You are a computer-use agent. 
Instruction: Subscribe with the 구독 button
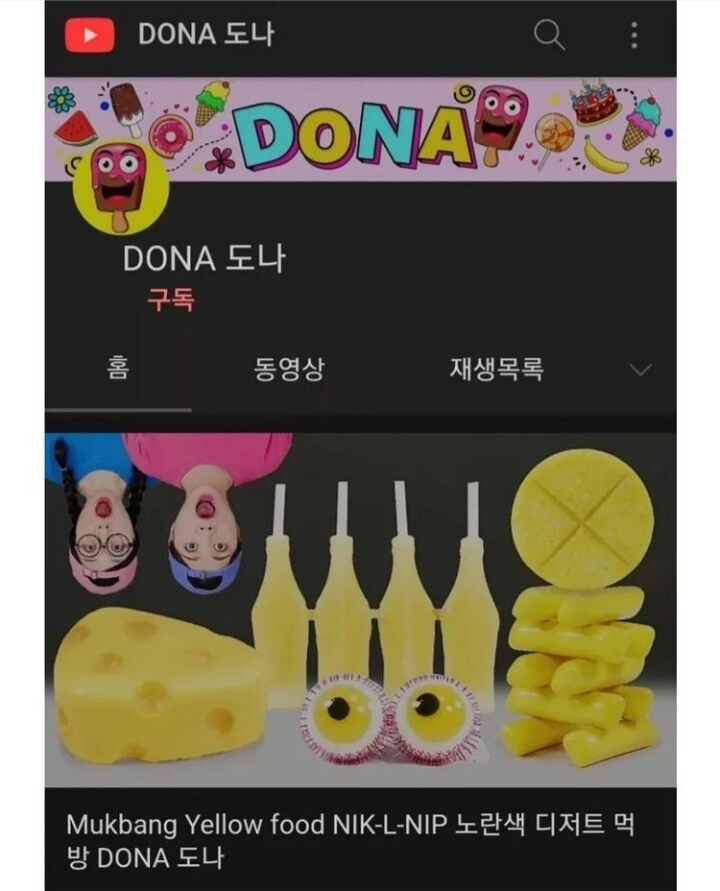[170, 300]
